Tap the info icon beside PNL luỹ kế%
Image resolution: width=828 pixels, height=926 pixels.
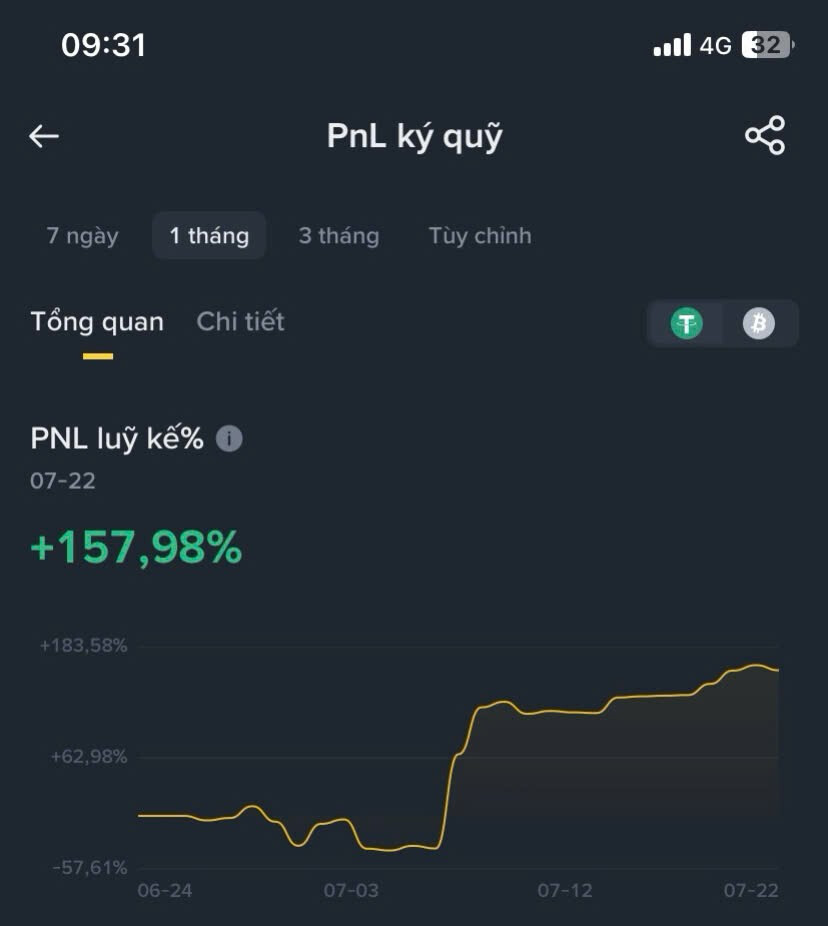pos(229,439)
